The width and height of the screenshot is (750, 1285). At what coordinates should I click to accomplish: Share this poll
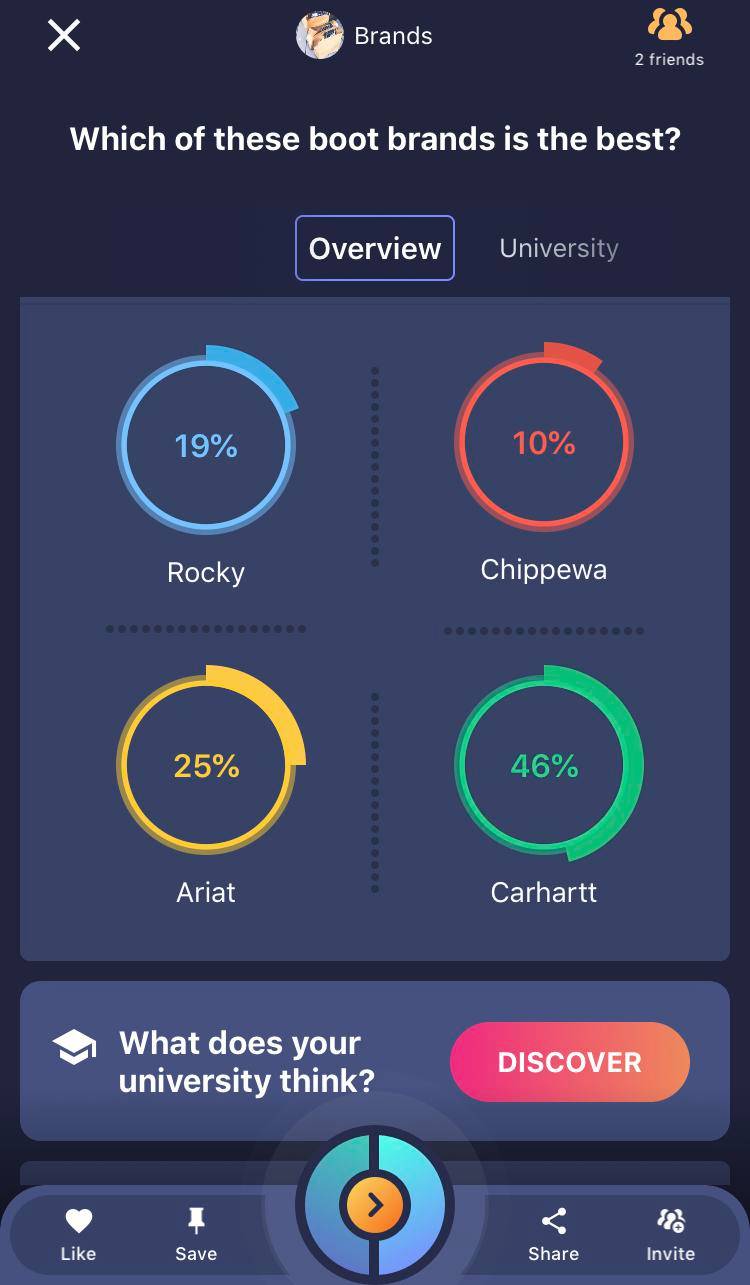[x=553, y=1234]
